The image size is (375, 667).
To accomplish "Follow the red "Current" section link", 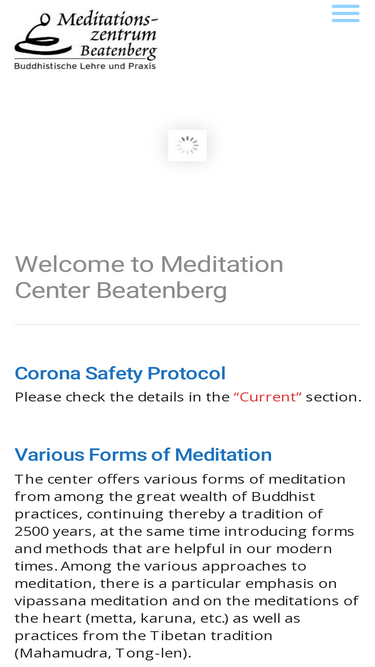I will 267,397.
